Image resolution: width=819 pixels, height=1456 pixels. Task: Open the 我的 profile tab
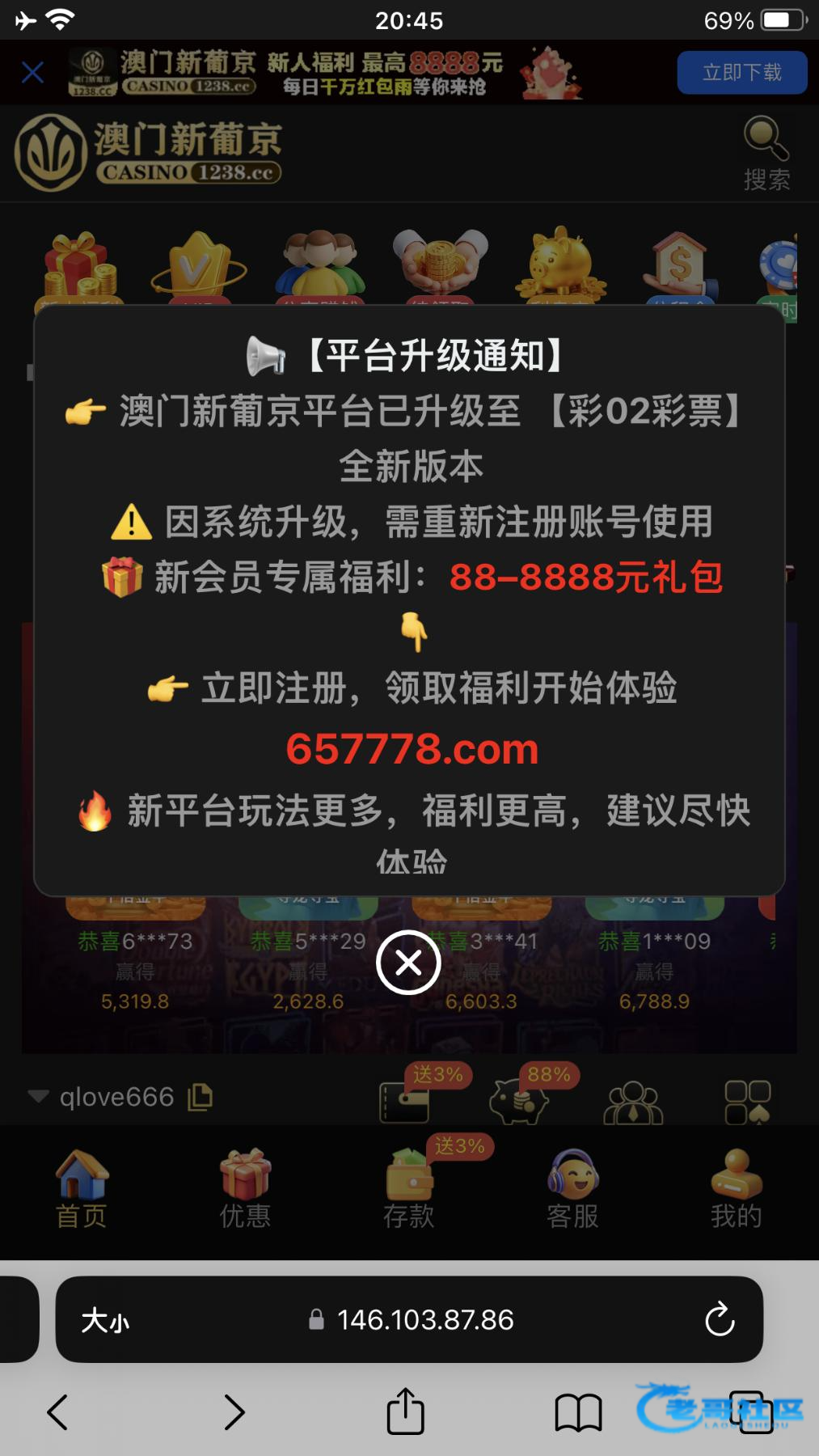pyautogui.click(x=736, y=1189)
